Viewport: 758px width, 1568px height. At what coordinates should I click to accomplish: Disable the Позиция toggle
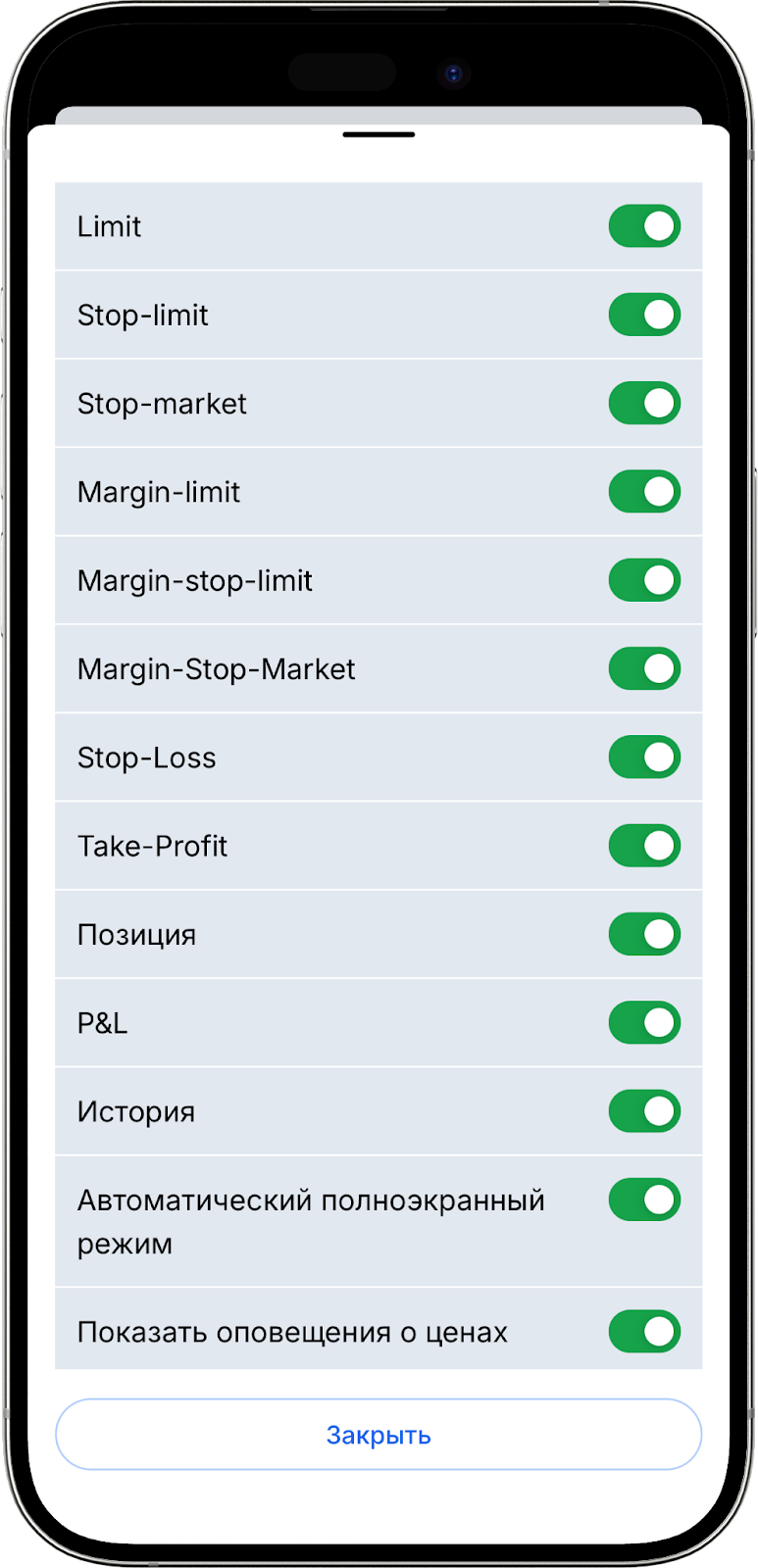[x=644, y=934]
